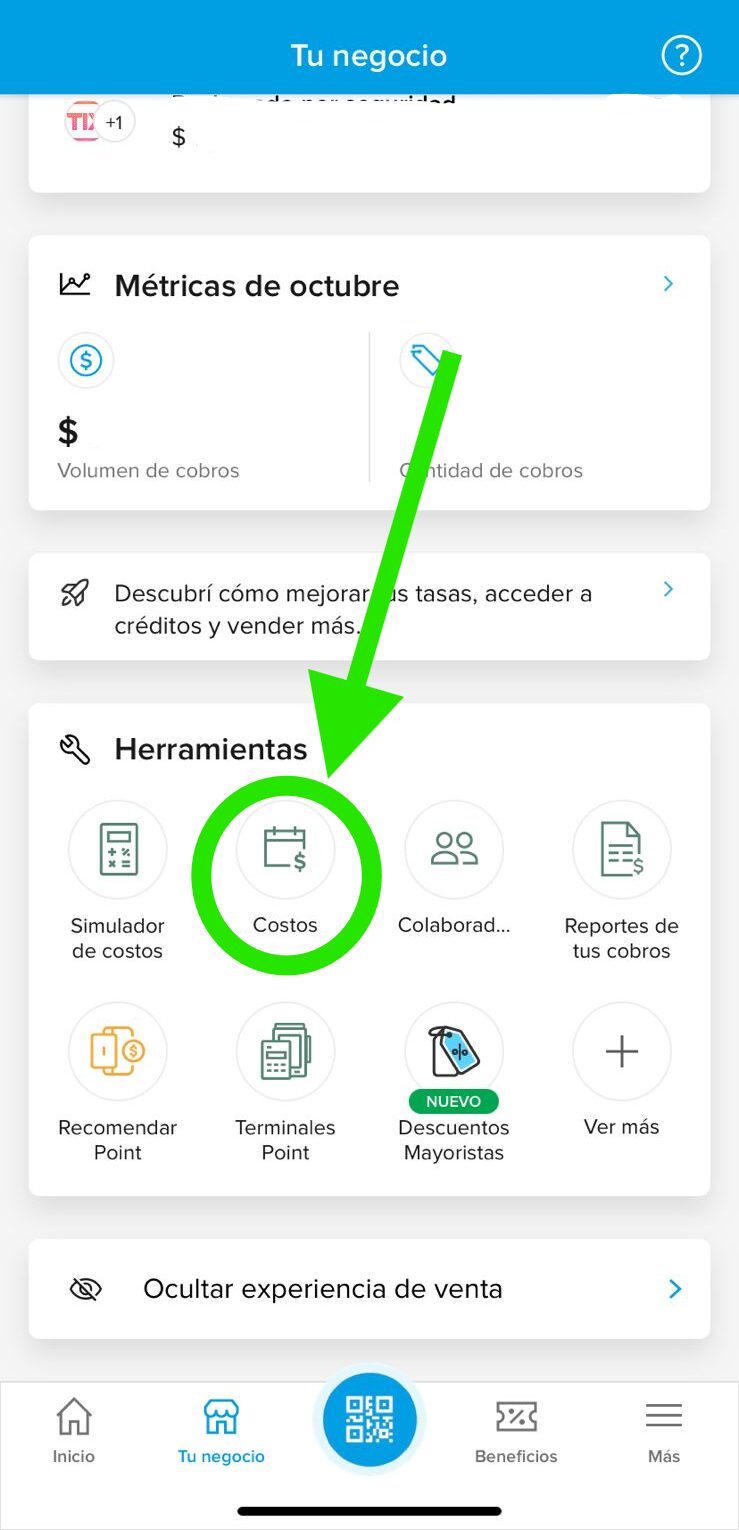Open the help question mark icon

click(x=681, y=55)
